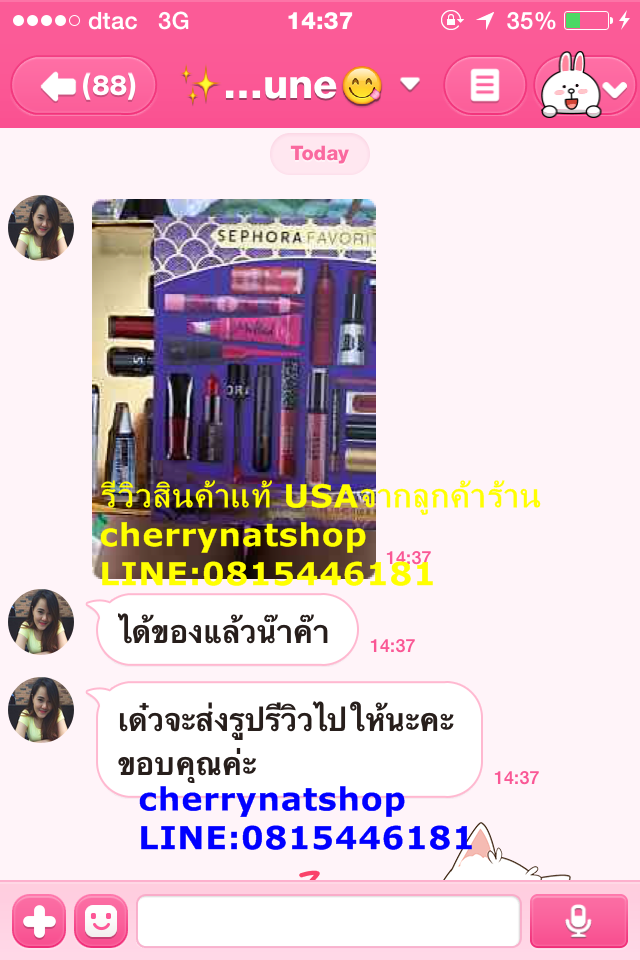Open the chat notes icon

click(x=484, y=86)
